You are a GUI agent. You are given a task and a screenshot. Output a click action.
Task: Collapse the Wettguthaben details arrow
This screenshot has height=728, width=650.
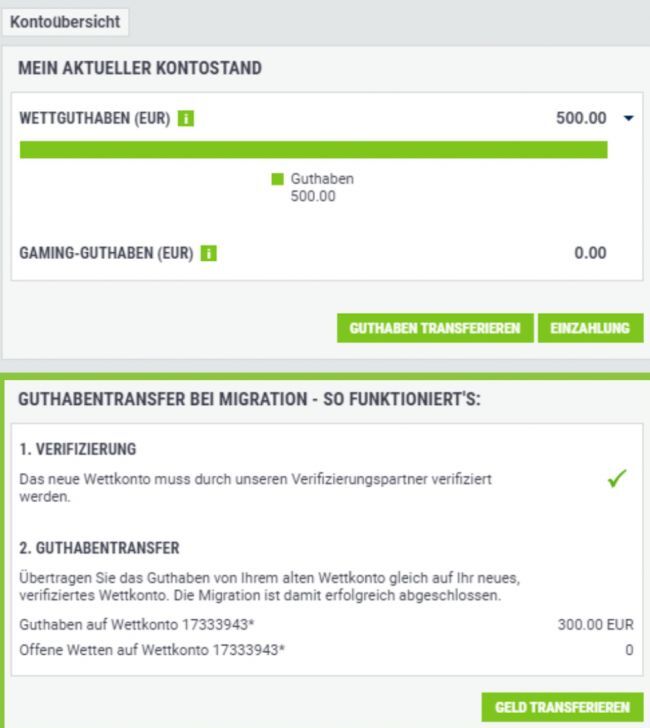628,119
